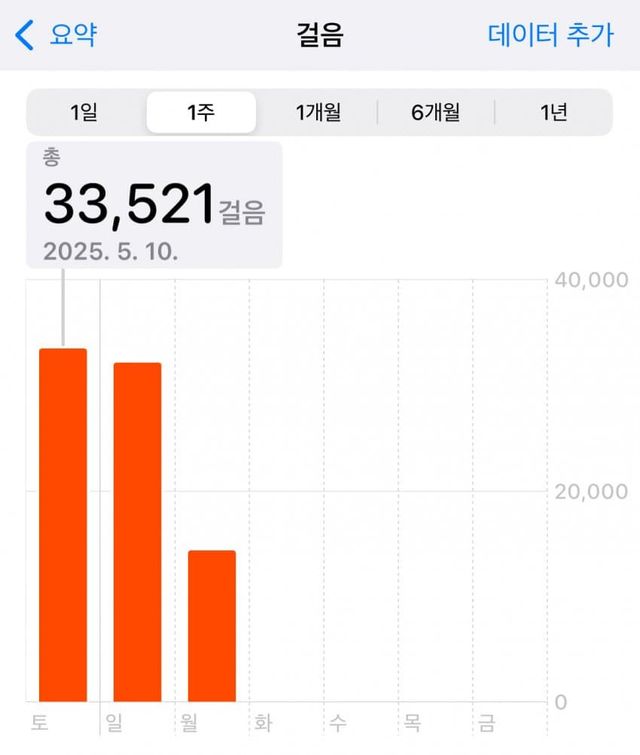Select the 월 (Monday) step bar
The height and width of the screenshot is (755, 640).
(212, 626)
